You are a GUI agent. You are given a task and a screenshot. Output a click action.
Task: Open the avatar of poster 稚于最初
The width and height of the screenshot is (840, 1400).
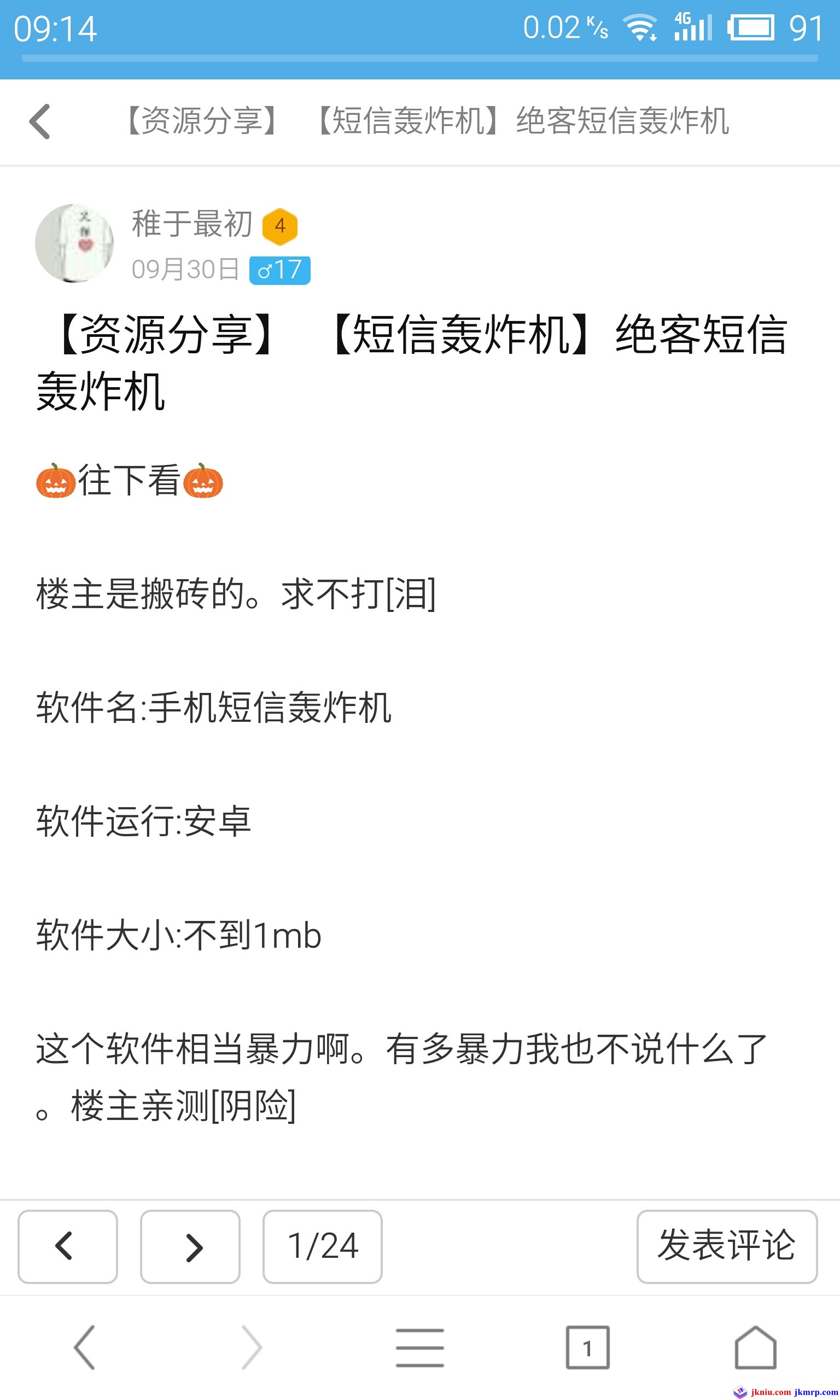[x=74, y=243]
